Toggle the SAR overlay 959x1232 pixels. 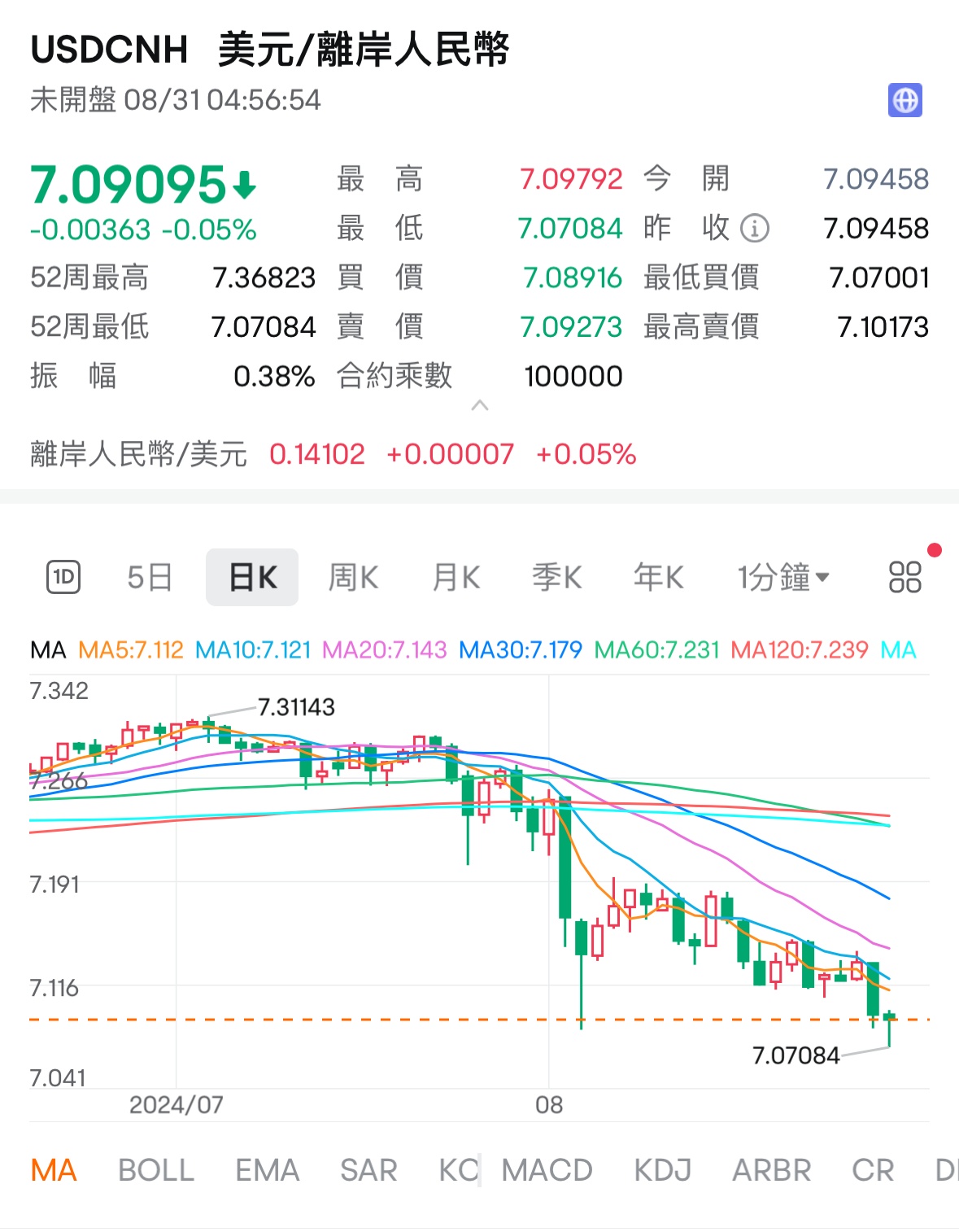tap(368, 1169)
